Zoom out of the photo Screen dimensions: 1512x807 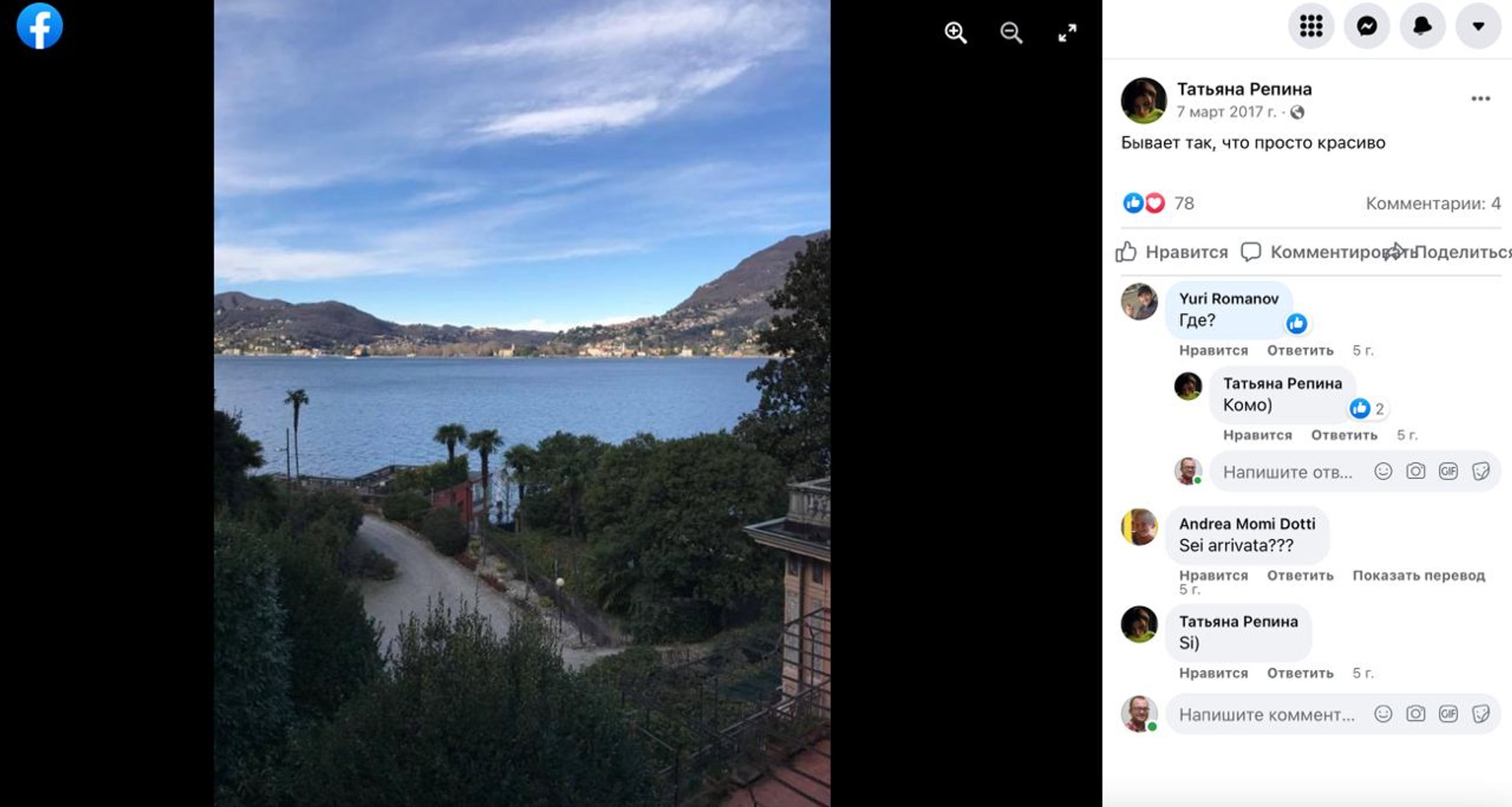(1011, 32)
